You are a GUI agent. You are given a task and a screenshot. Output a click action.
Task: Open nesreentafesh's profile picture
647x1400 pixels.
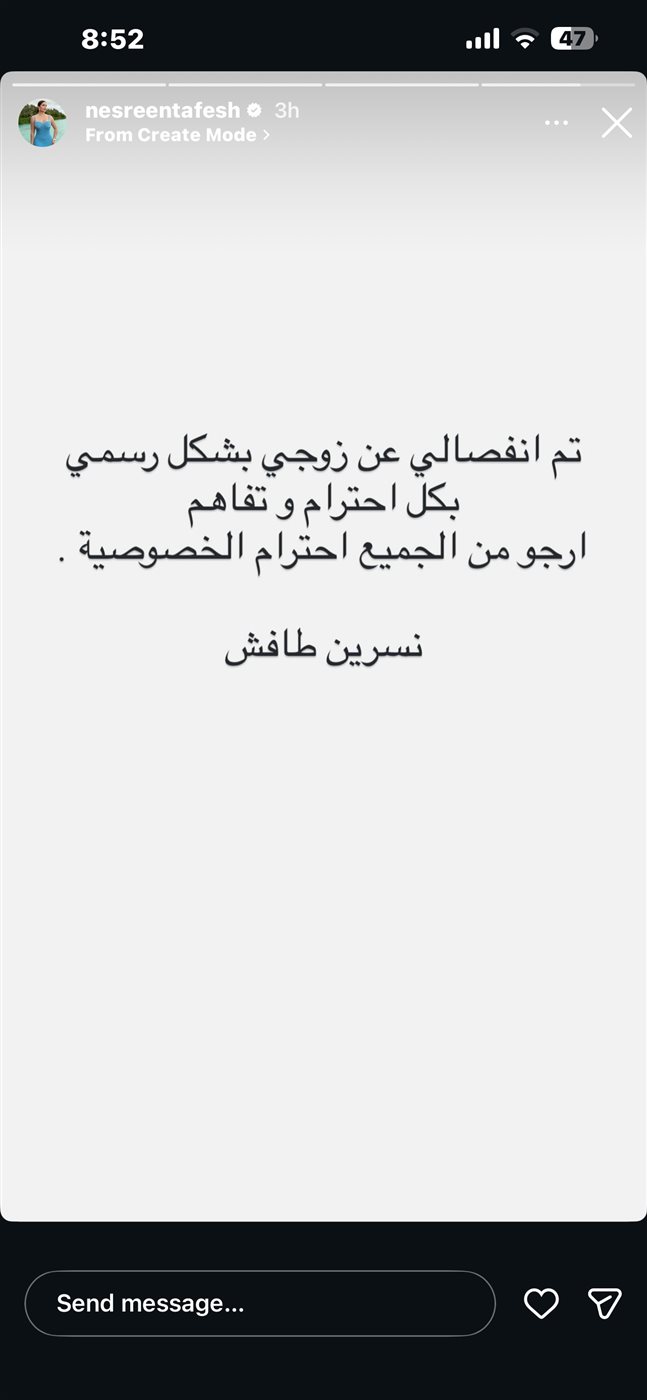[43, 123]
